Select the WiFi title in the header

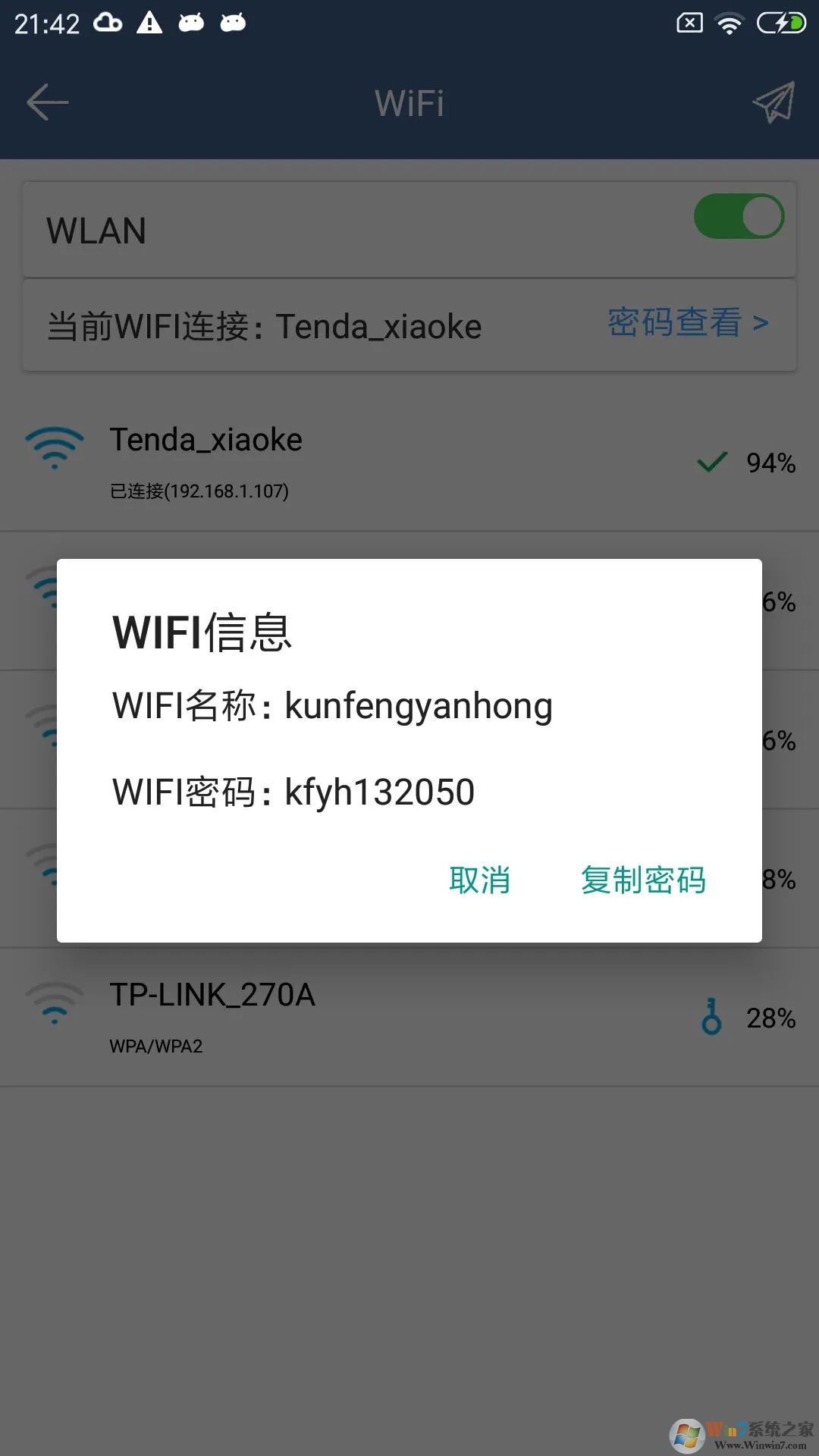408,103
